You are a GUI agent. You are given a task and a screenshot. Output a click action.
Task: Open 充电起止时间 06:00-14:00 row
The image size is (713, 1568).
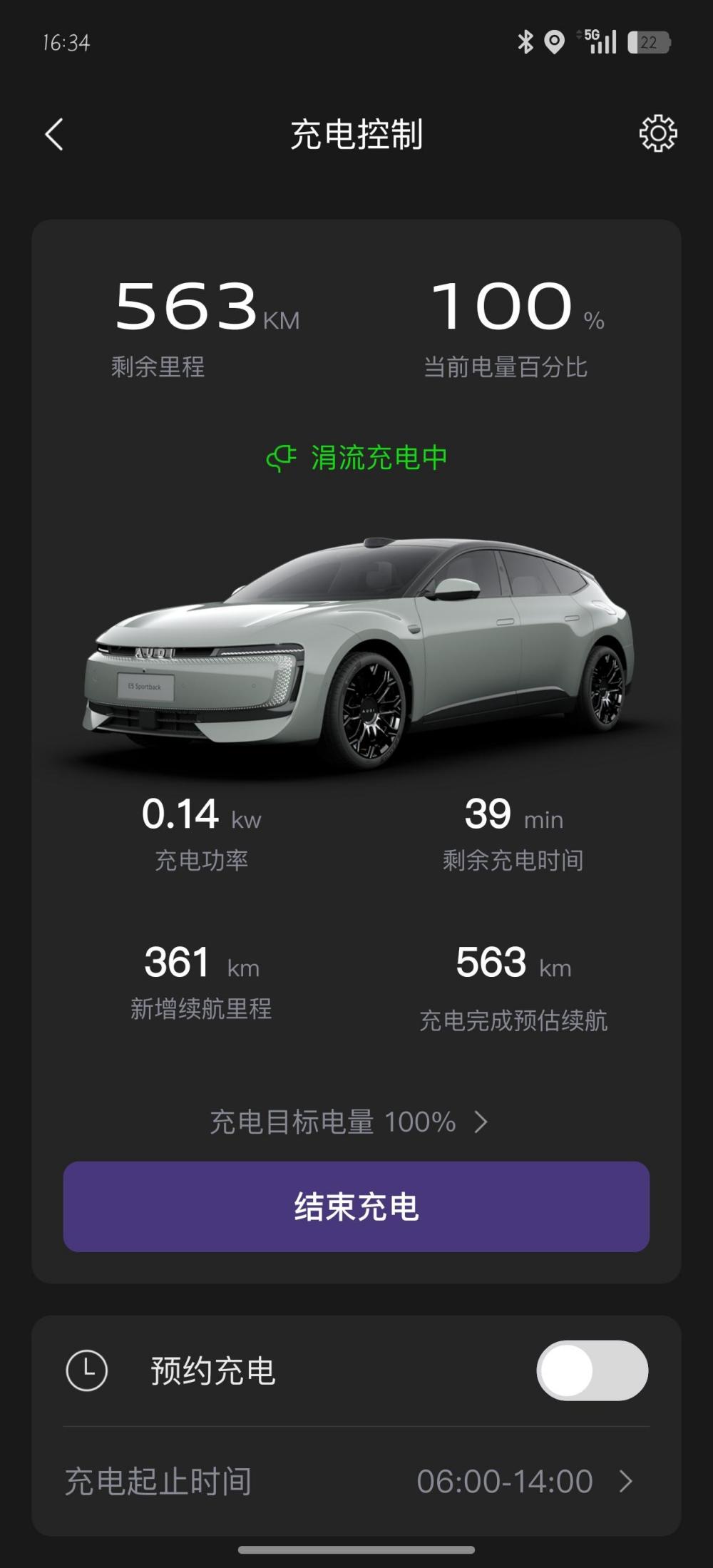[356, 1481]
